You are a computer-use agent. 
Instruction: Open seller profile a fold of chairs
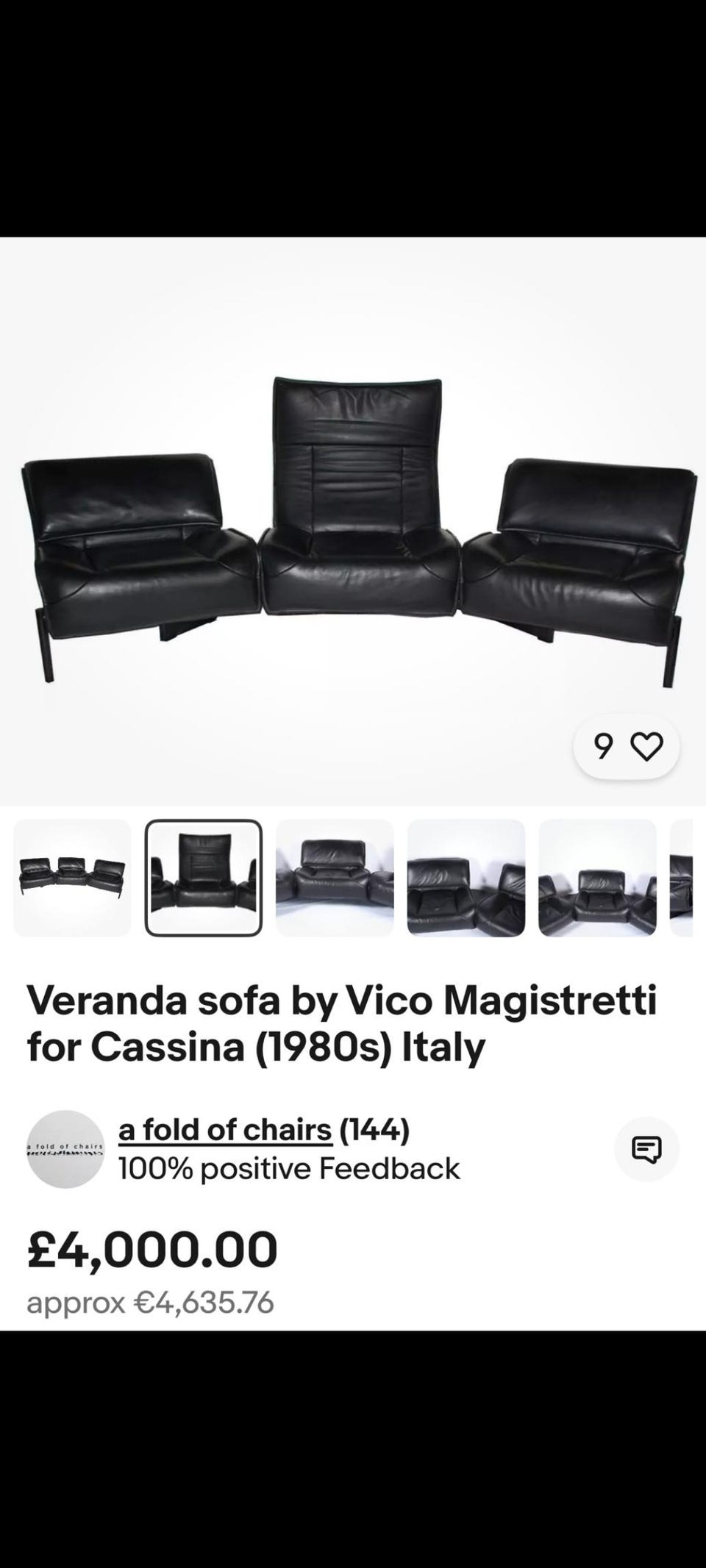coord(225,1129)
